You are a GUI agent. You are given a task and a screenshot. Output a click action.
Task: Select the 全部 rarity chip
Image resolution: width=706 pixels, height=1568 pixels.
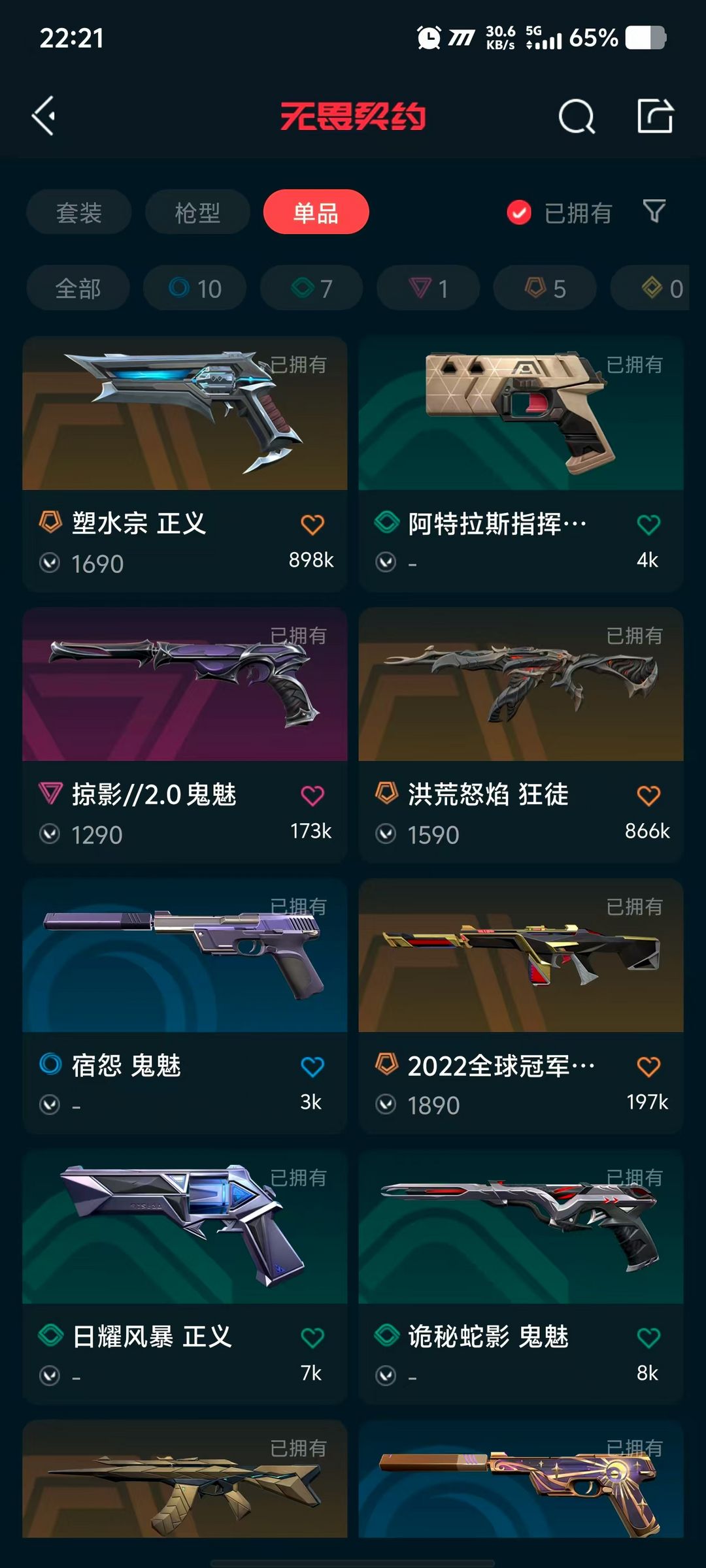click(x=78, y=288)
